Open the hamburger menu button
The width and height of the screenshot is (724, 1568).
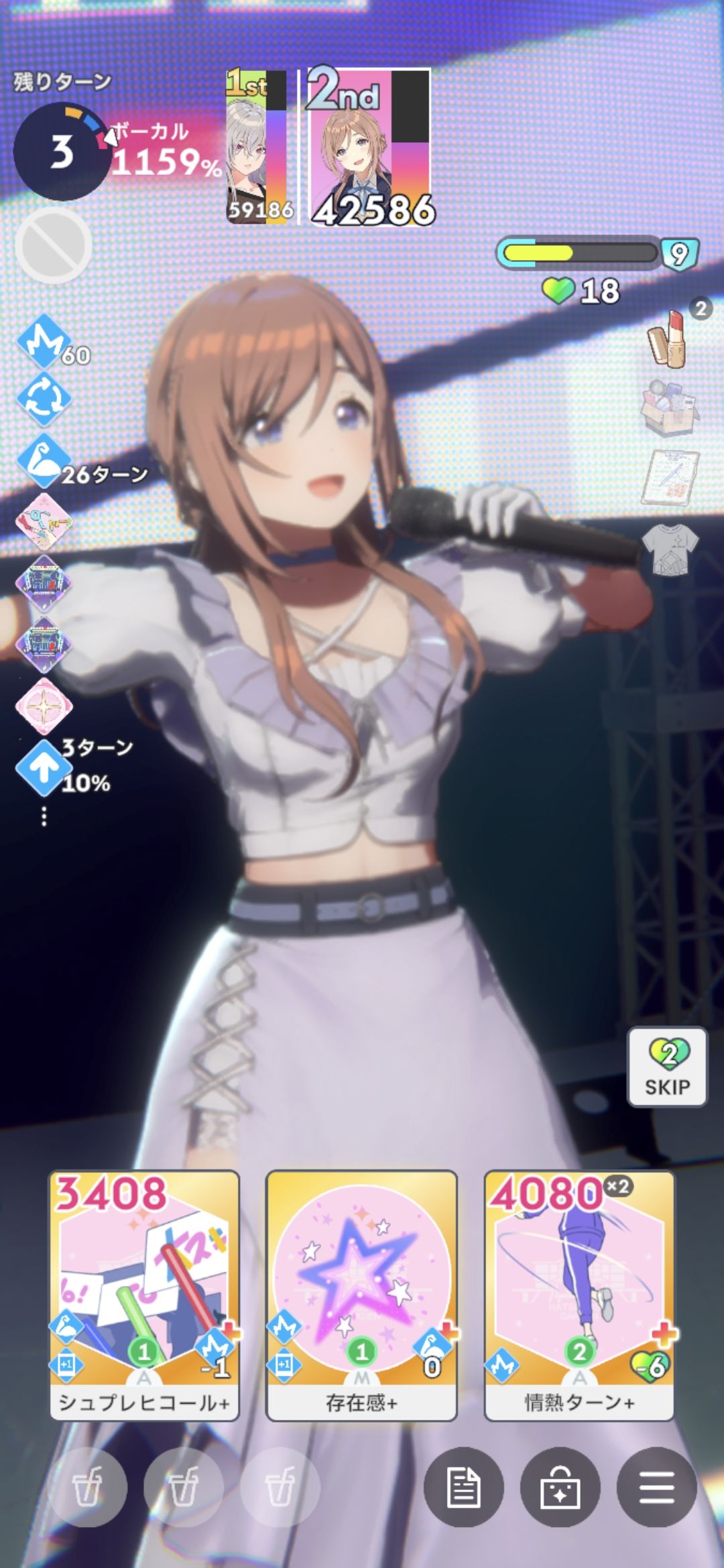tap(656, 1487)
